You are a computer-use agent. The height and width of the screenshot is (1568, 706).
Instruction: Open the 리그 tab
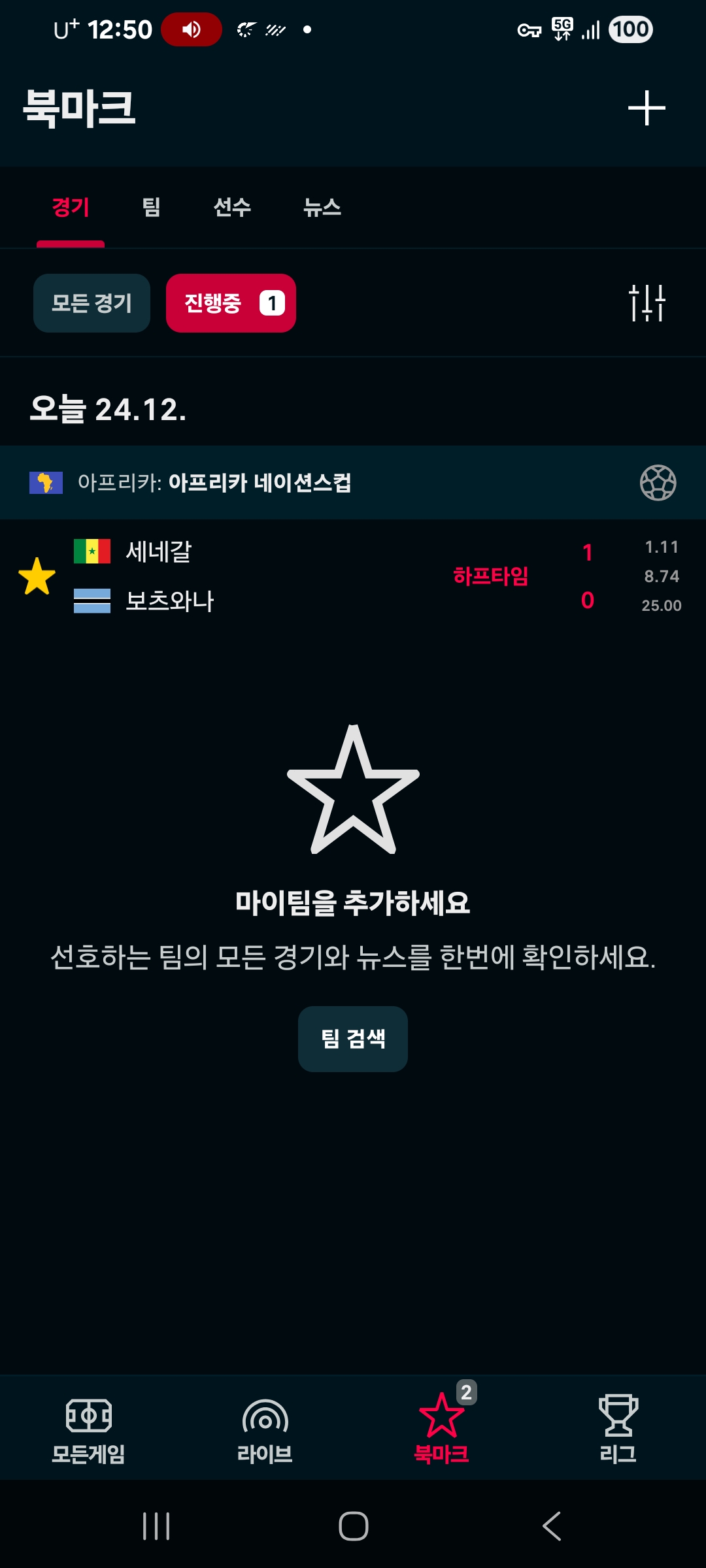pyautogui.click(x=618, y=1429)
